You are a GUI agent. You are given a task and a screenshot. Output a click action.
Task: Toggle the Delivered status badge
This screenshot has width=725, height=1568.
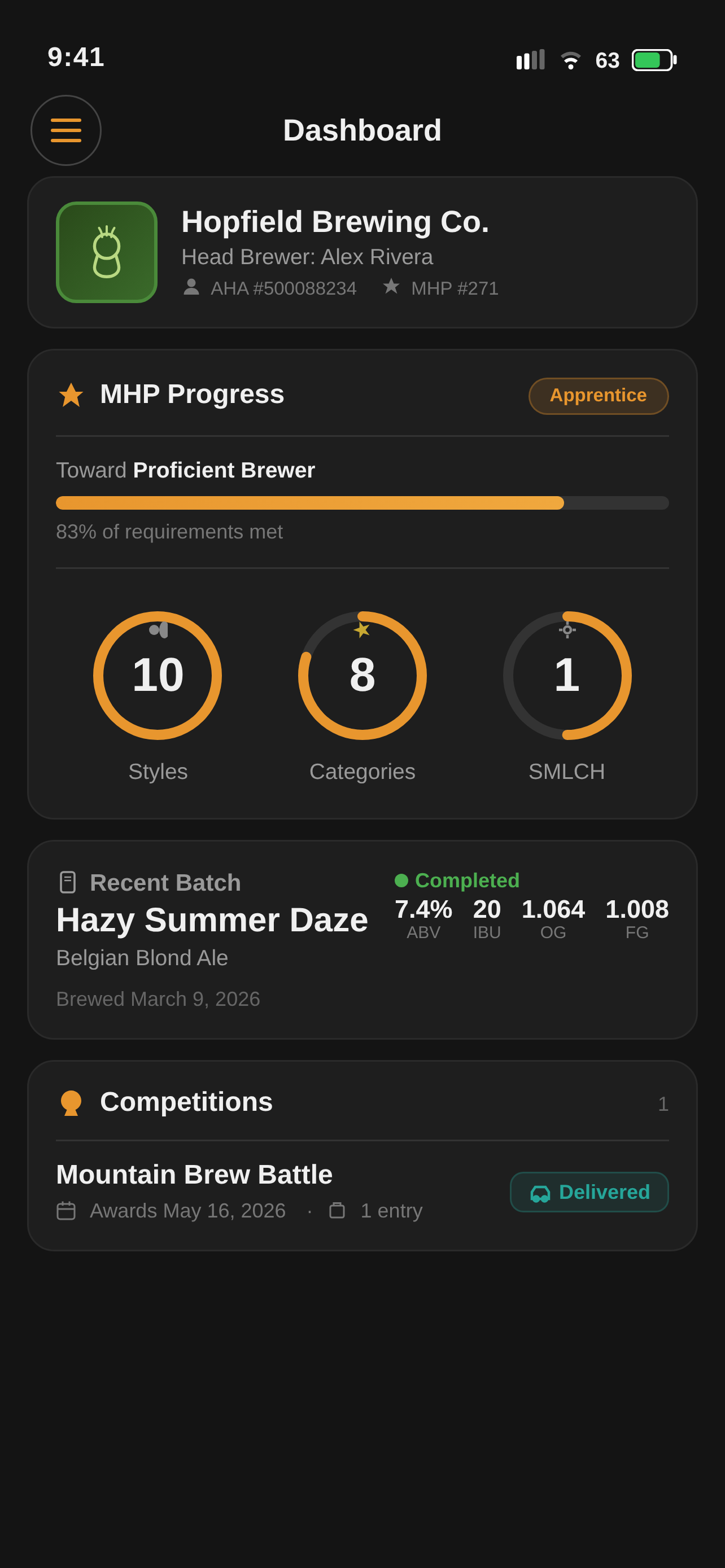(589, 1191)
